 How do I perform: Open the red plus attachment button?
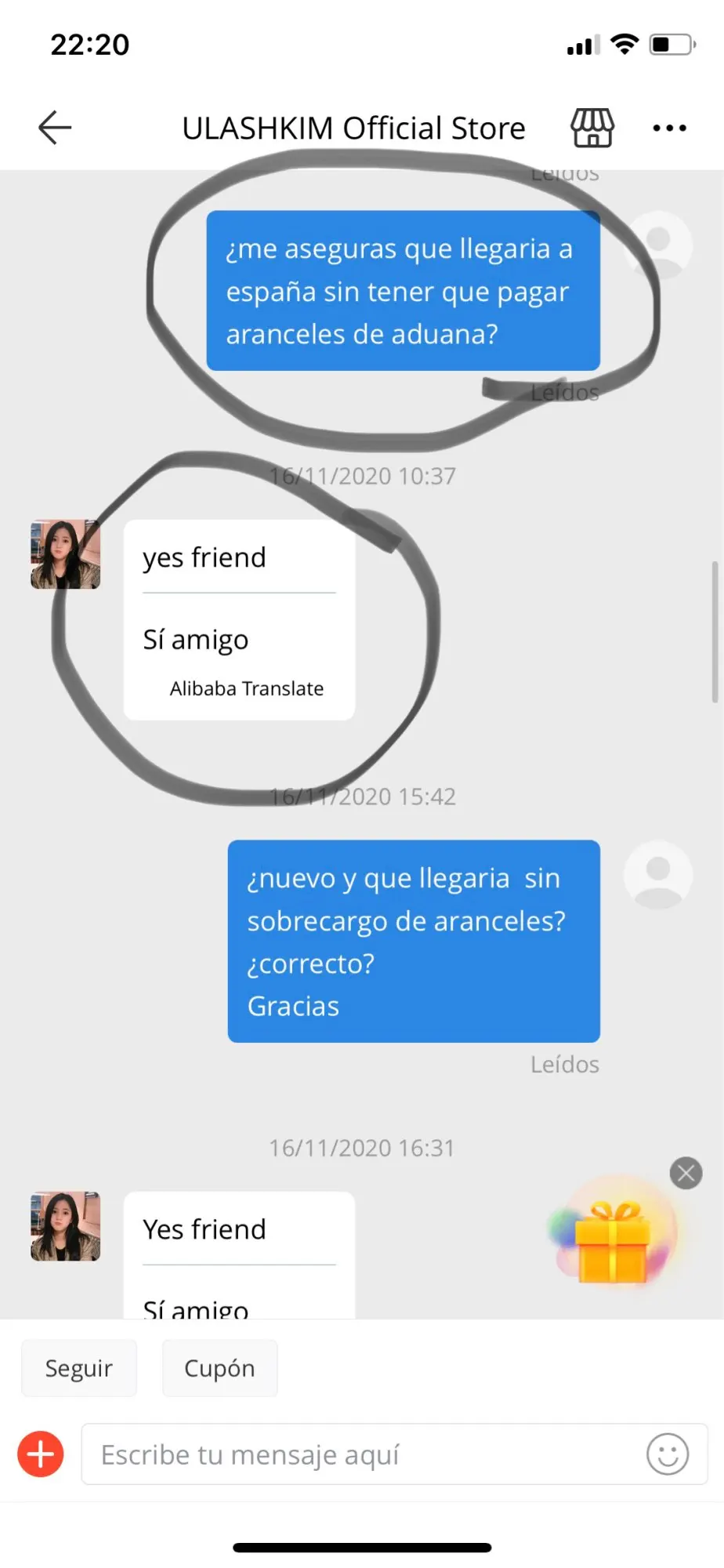[x=41, y=1454]
